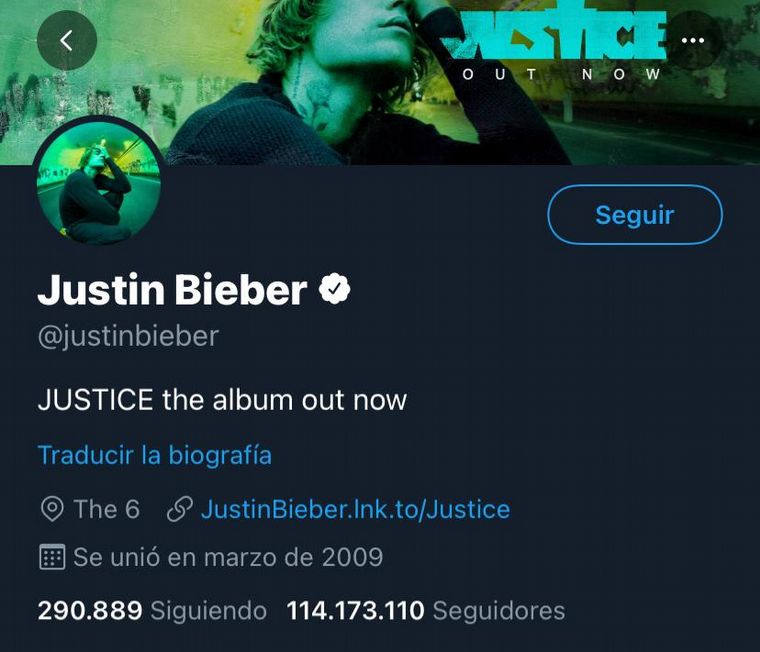This screenshot has width=760, height=652.
Task: Open the three-dot overflow menu
Action: (692, 40)
